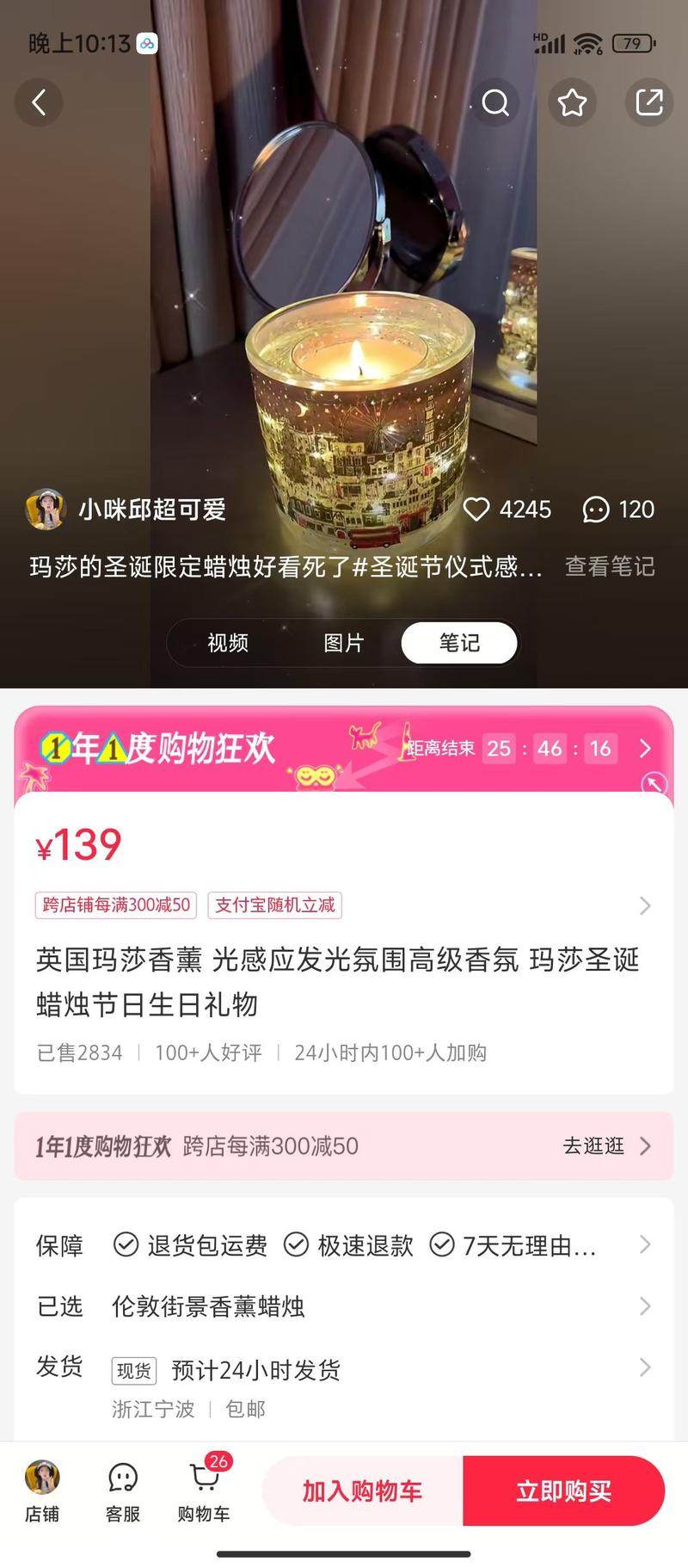
Task: Select the 笔记 tab
Action: [x=459, y=643]
